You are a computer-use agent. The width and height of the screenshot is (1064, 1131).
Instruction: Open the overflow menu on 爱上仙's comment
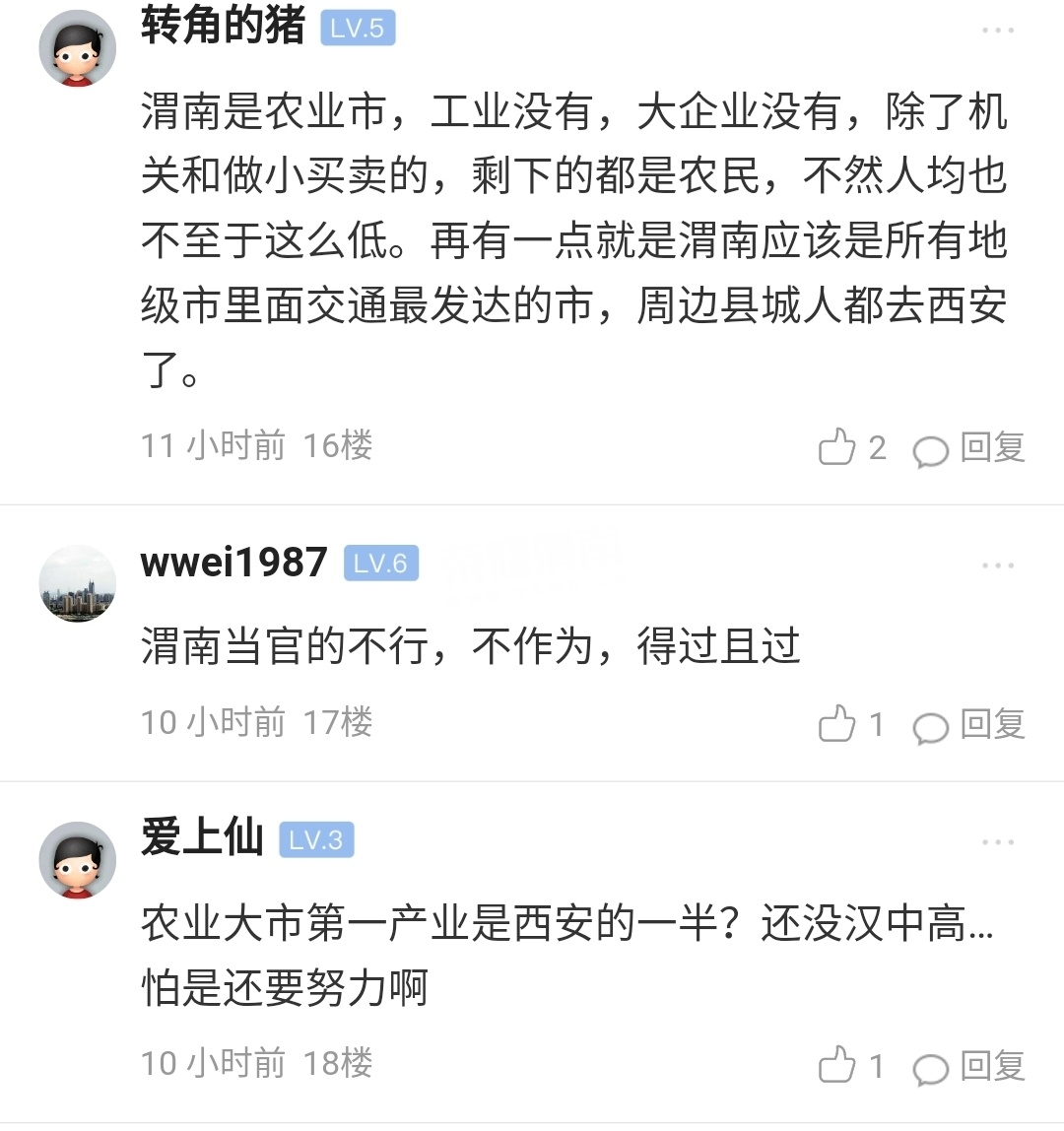pos(997,842)
